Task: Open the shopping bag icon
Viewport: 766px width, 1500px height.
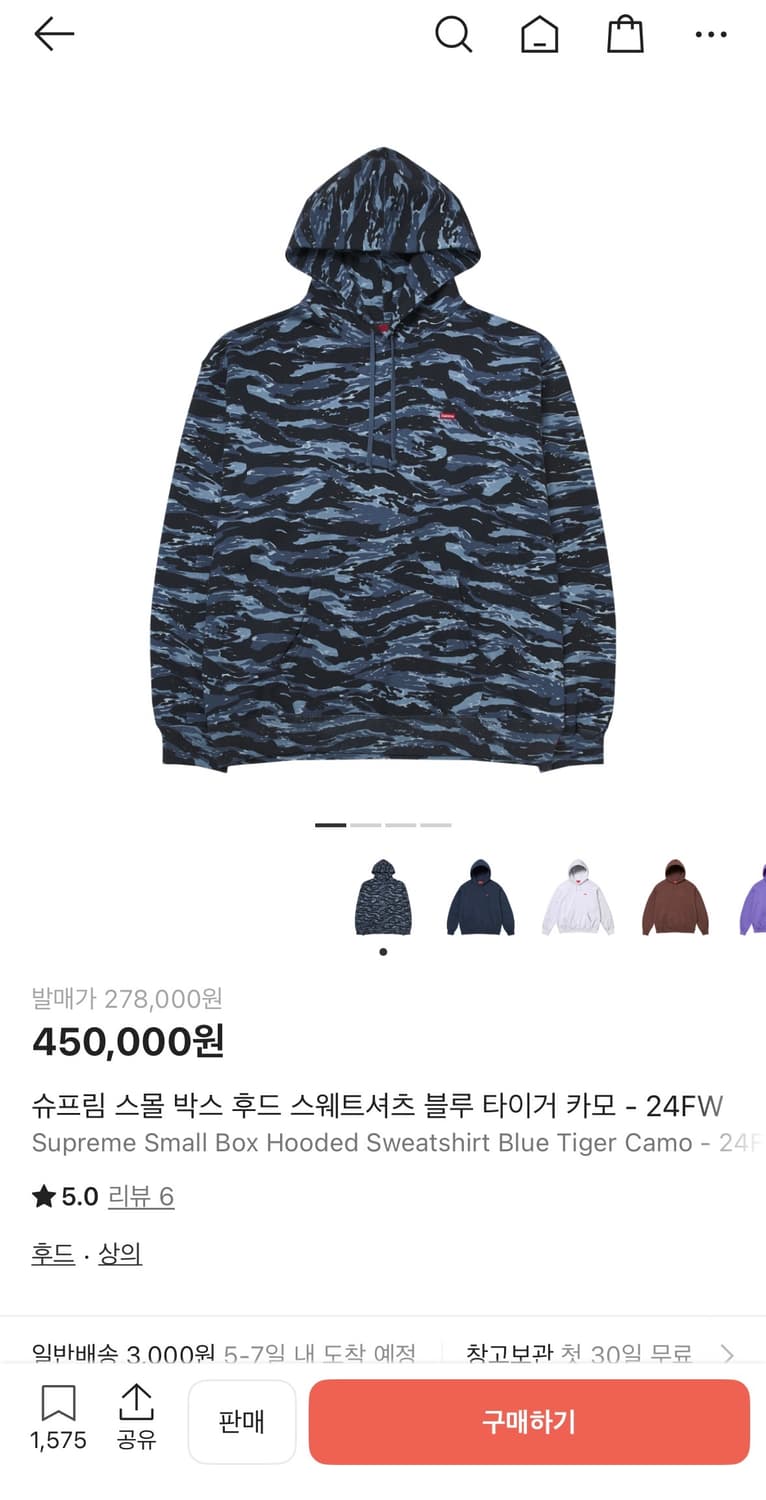Action: pyautogui.click(x=625, y=33)
